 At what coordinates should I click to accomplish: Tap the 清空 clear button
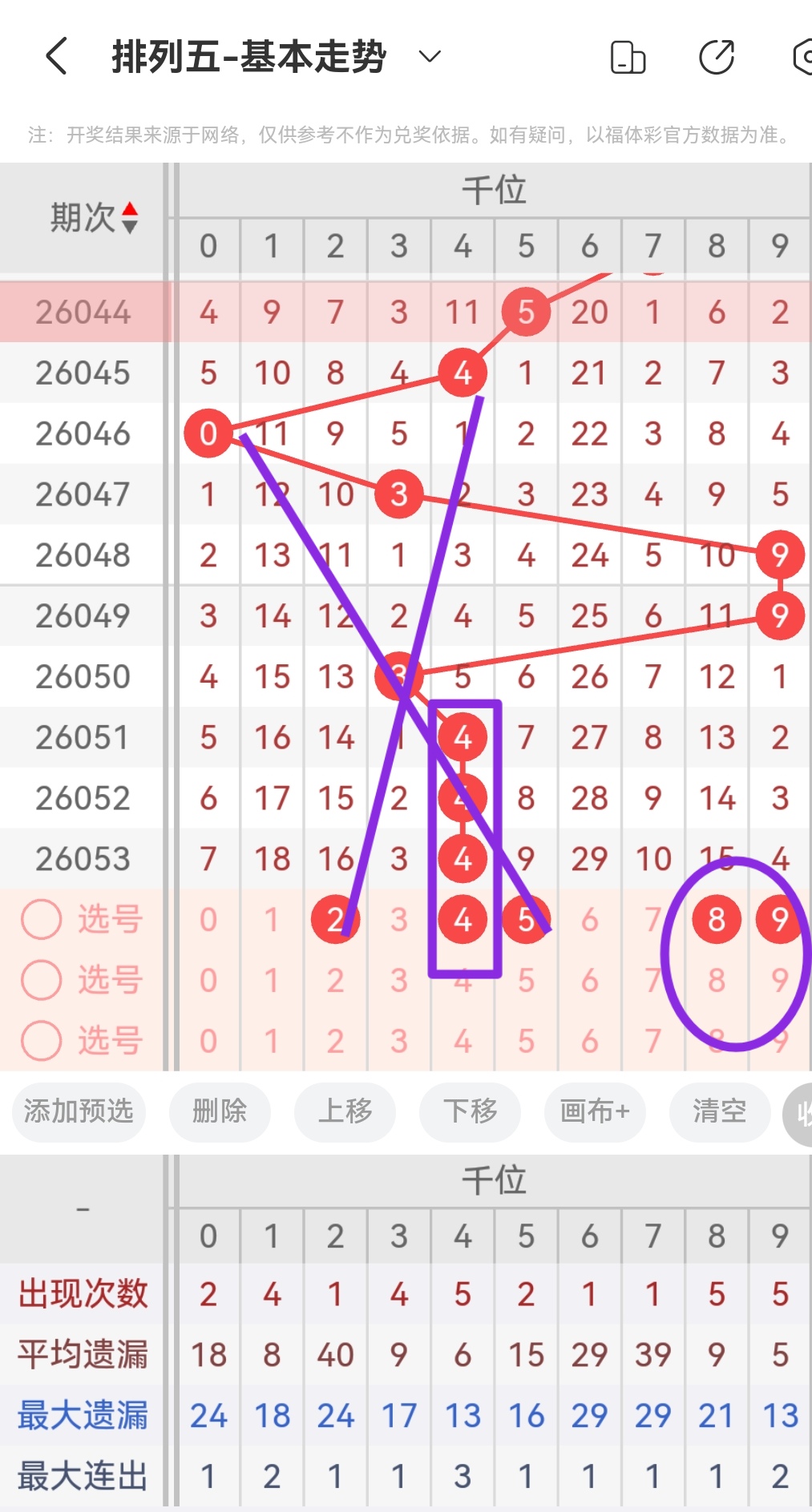click(x=719, y=1111)
